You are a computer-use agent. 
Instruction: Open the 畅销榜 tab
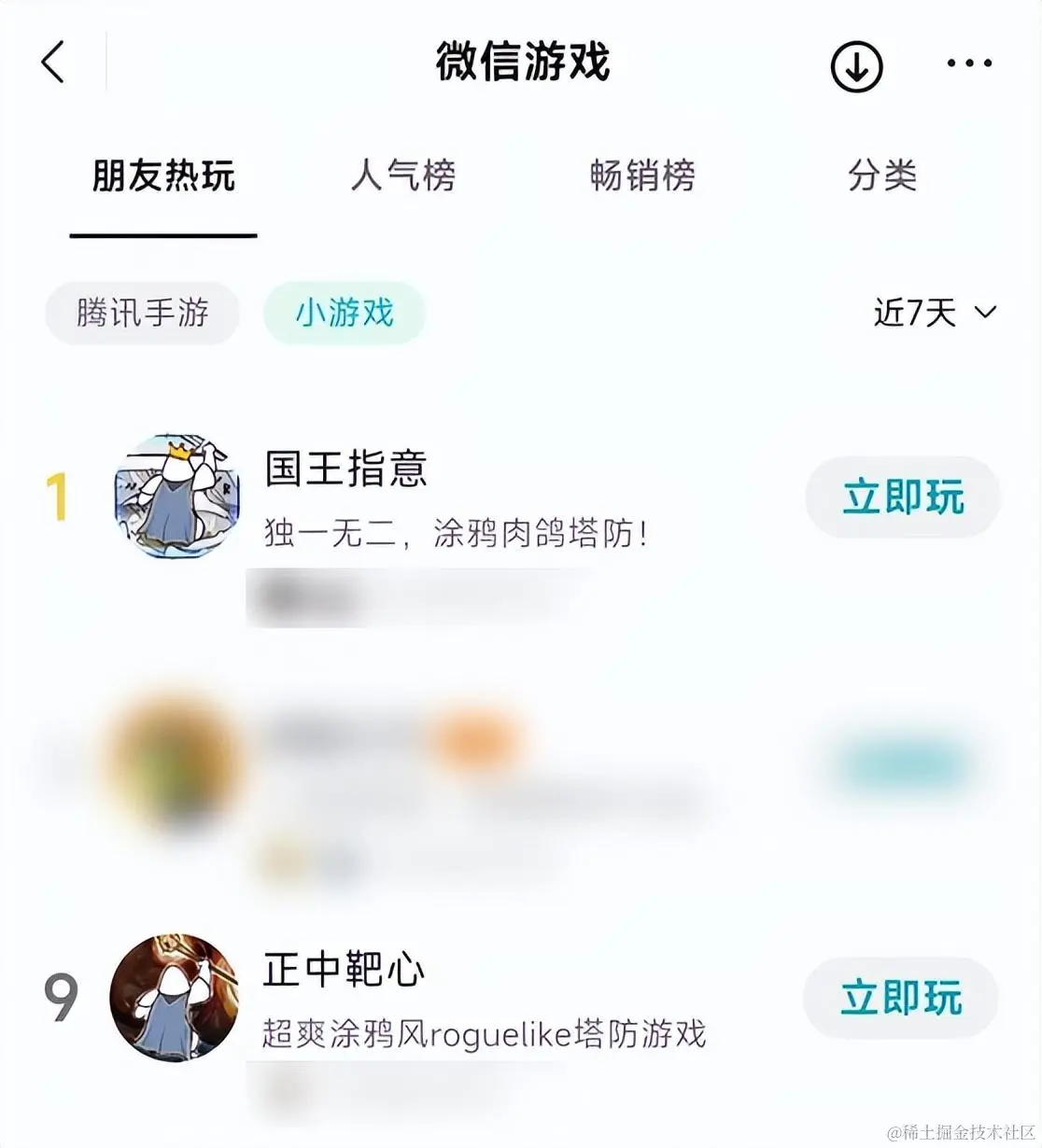(x=642, y=175)
